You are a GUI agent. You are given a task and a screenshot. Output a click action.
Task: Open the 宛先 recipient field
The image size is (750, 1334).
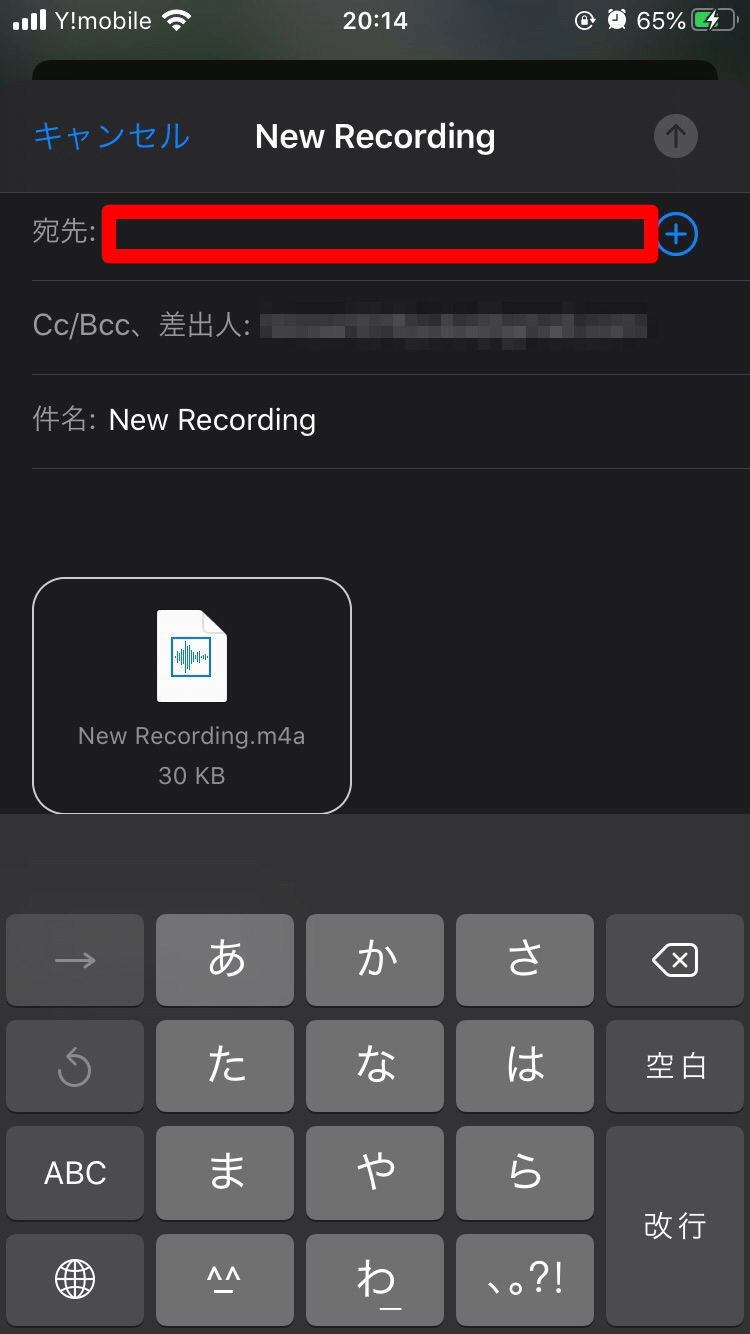pyautogui.click(x=378, y=233)
